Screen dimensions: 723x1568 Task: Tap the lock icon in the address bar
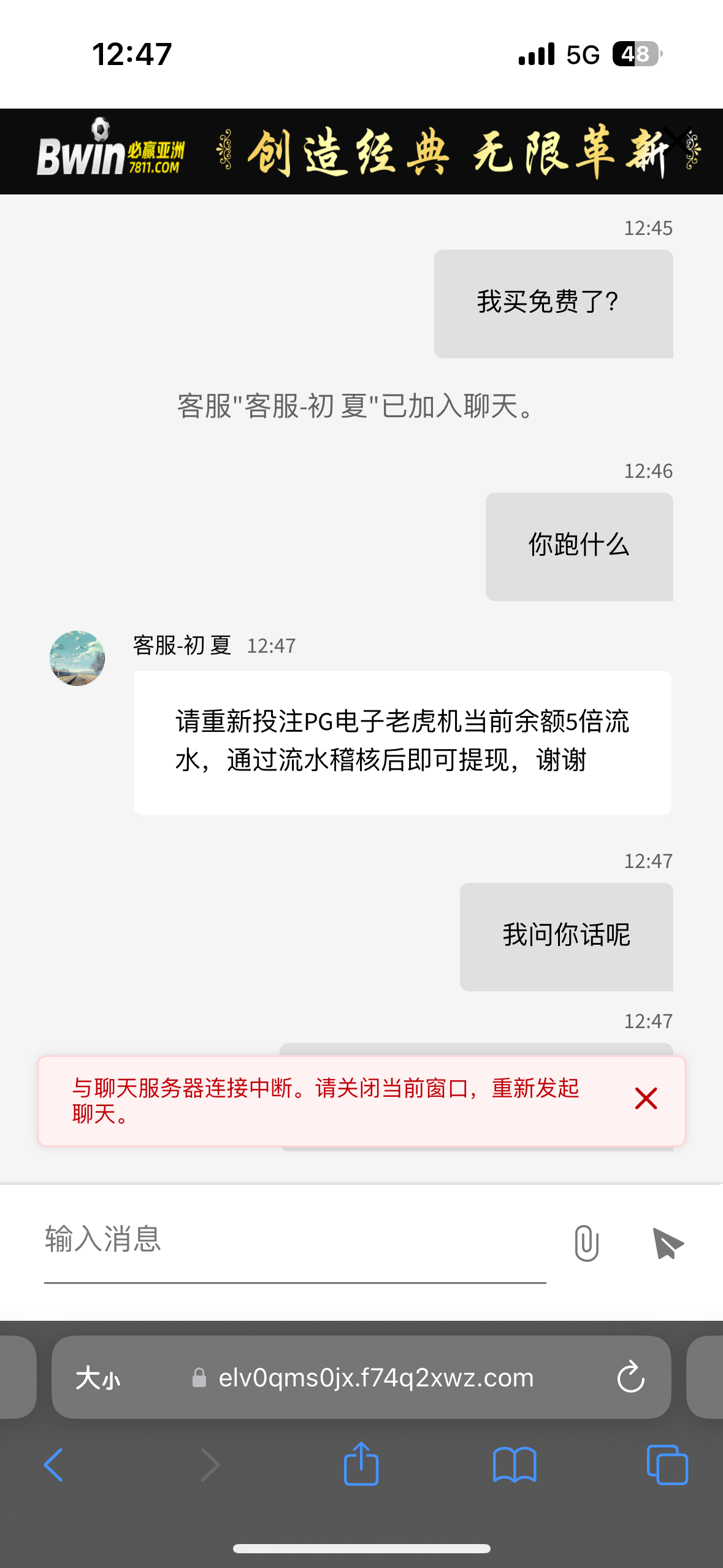198,1378
